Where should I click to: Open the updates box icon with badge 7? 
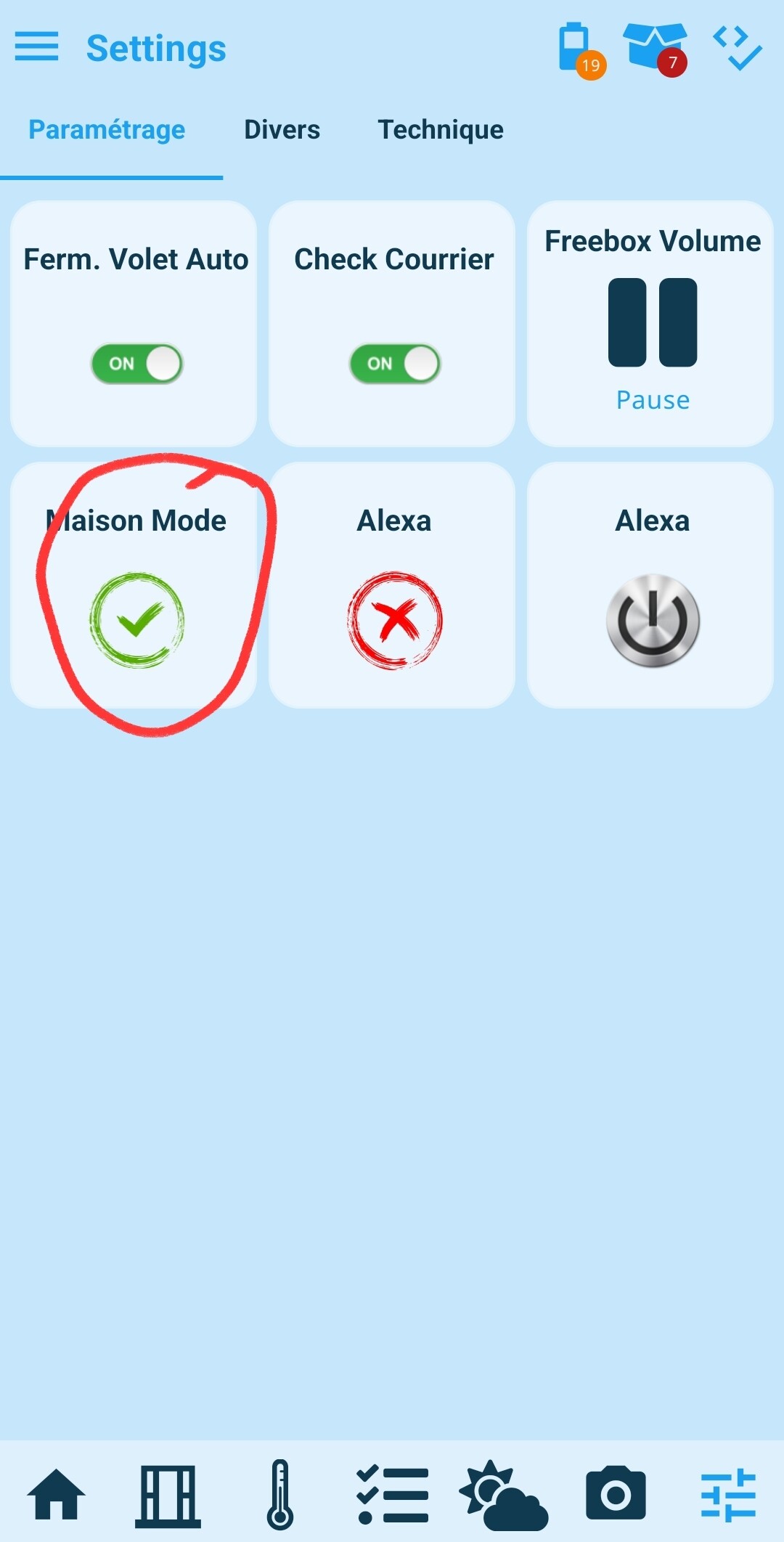[654, 48]
